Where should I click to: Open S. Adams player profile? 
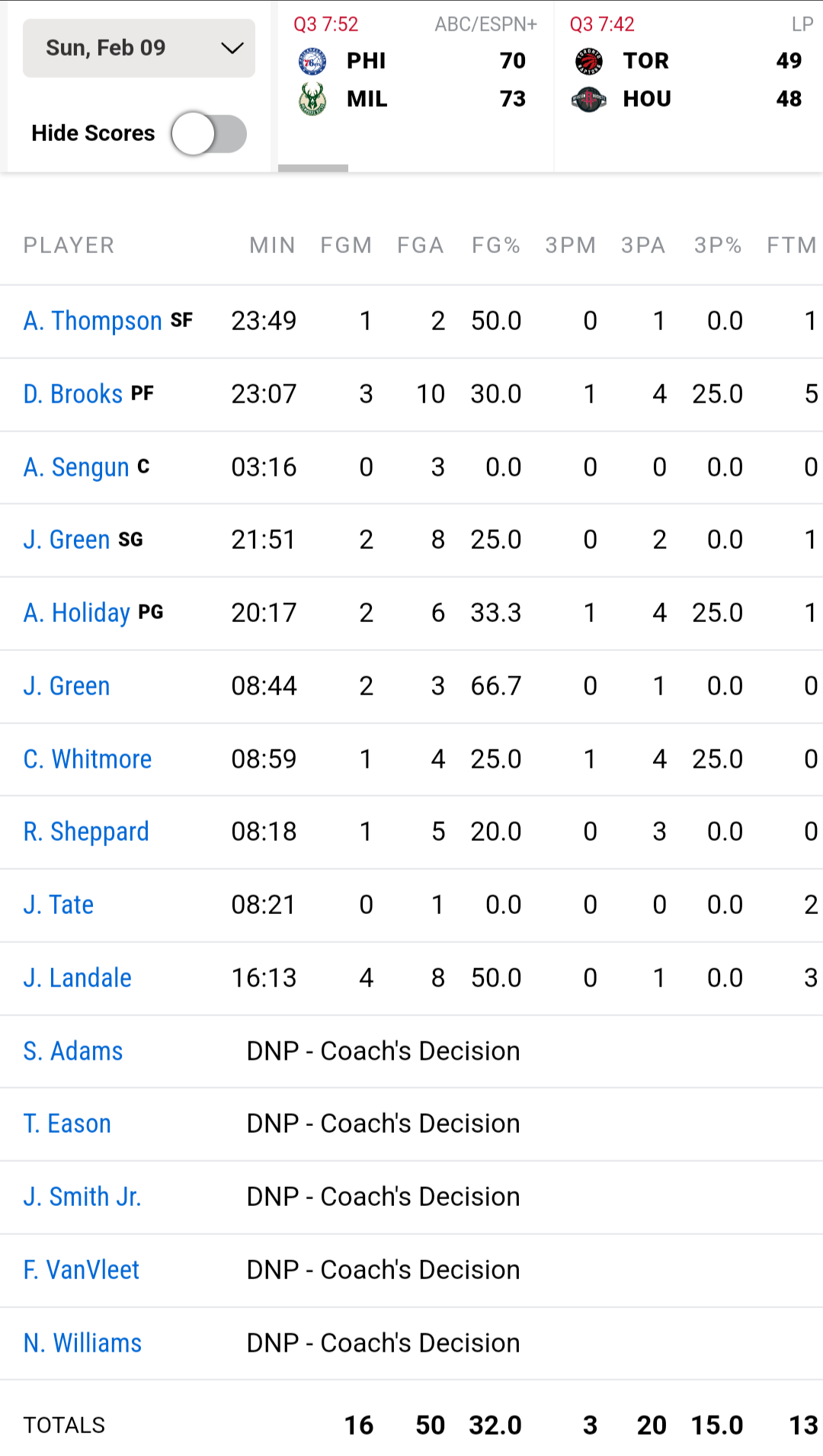pyautogui.click(x=72, y=1051)
